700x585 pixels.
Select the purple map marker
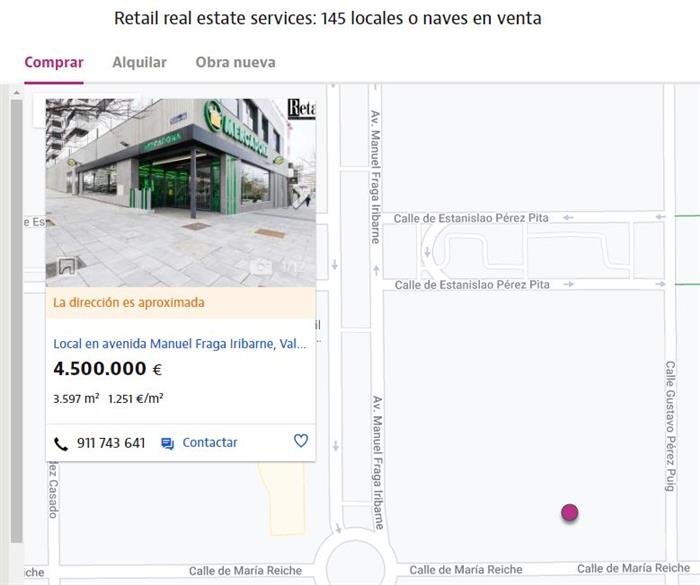pos(570,513)
